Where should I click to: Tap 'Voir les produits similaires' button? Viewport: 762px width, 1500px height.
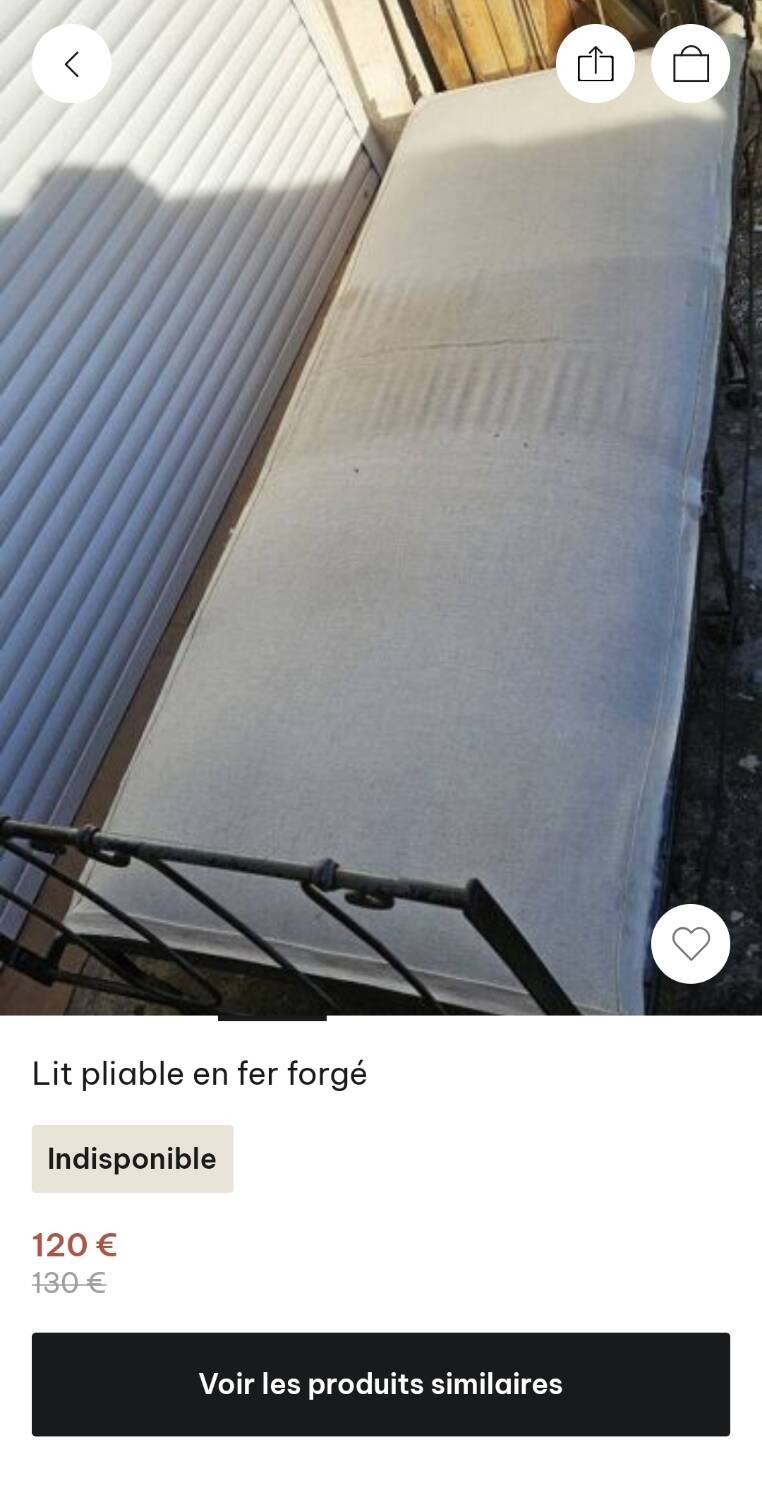tap(381, 1384)
